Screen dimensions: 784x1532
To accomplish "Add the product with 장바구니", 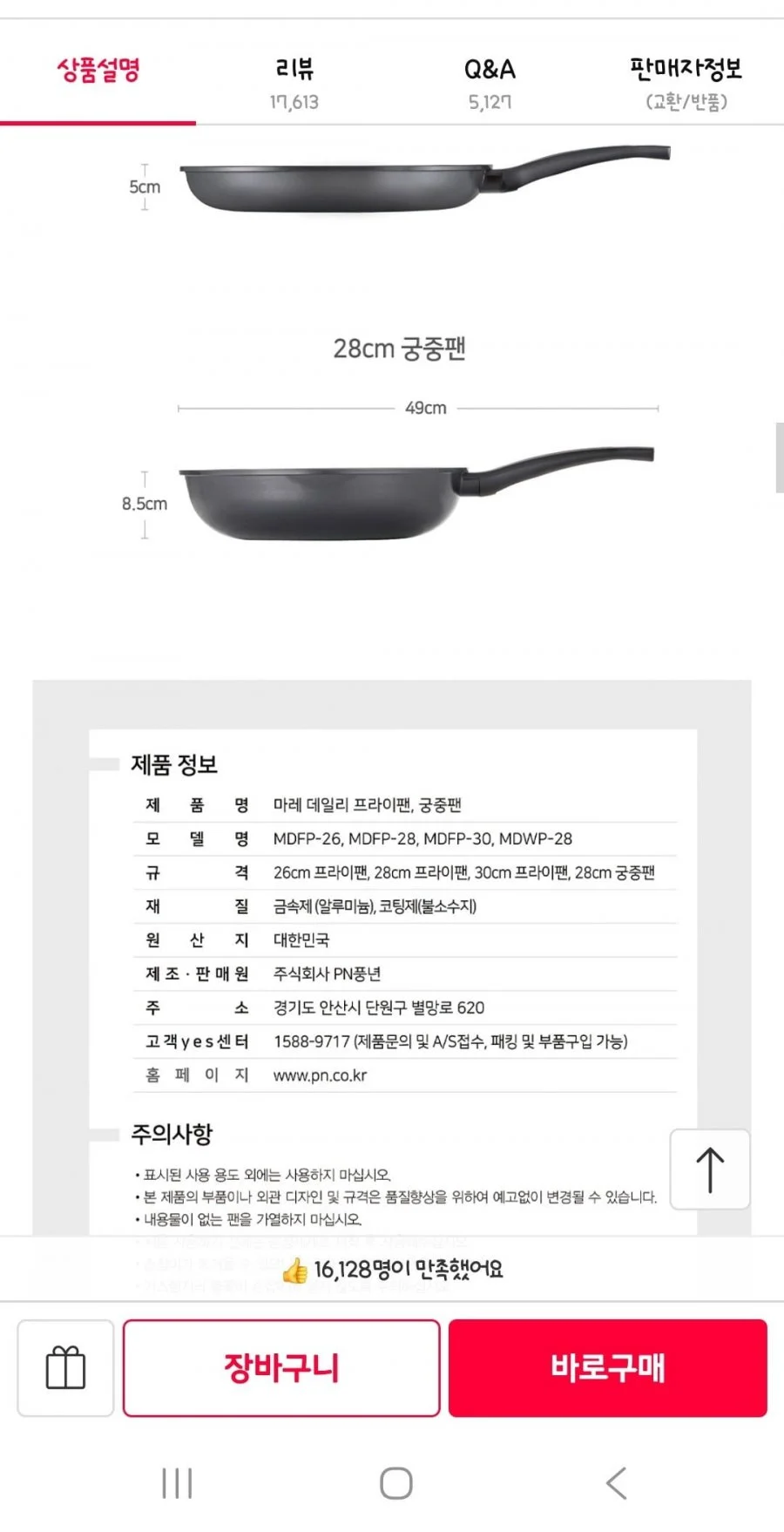I will click(281, 1367).
